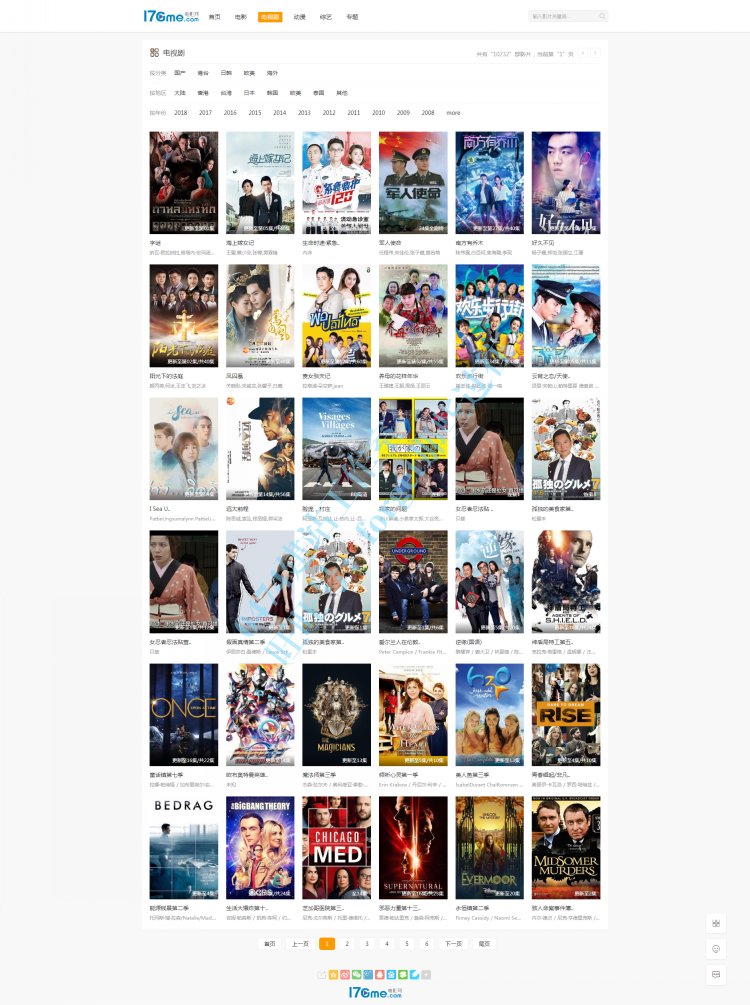The height and width of the screenshot is (1005, 750).
Task: Filter by region 香港
Action: tap(203, 92)
